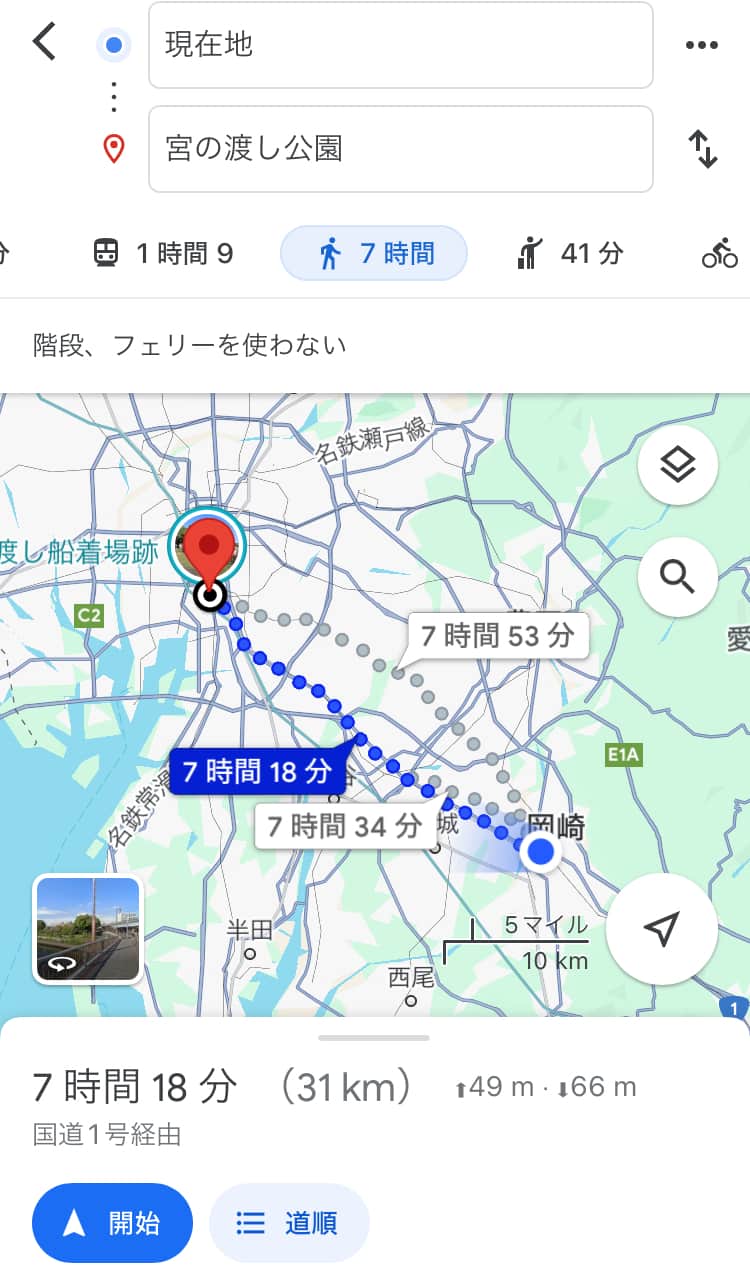Expand the route details sheet handle
Screen dimensions: 750x1287
(374, 1038)
